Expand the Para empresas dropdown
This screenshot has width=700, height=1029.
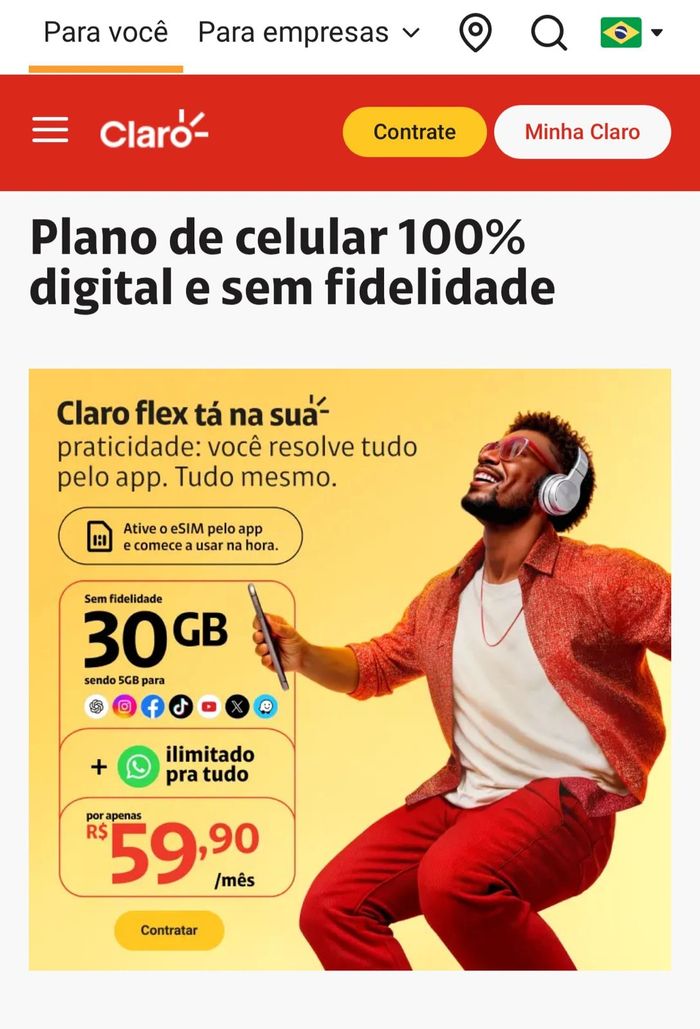308,33
